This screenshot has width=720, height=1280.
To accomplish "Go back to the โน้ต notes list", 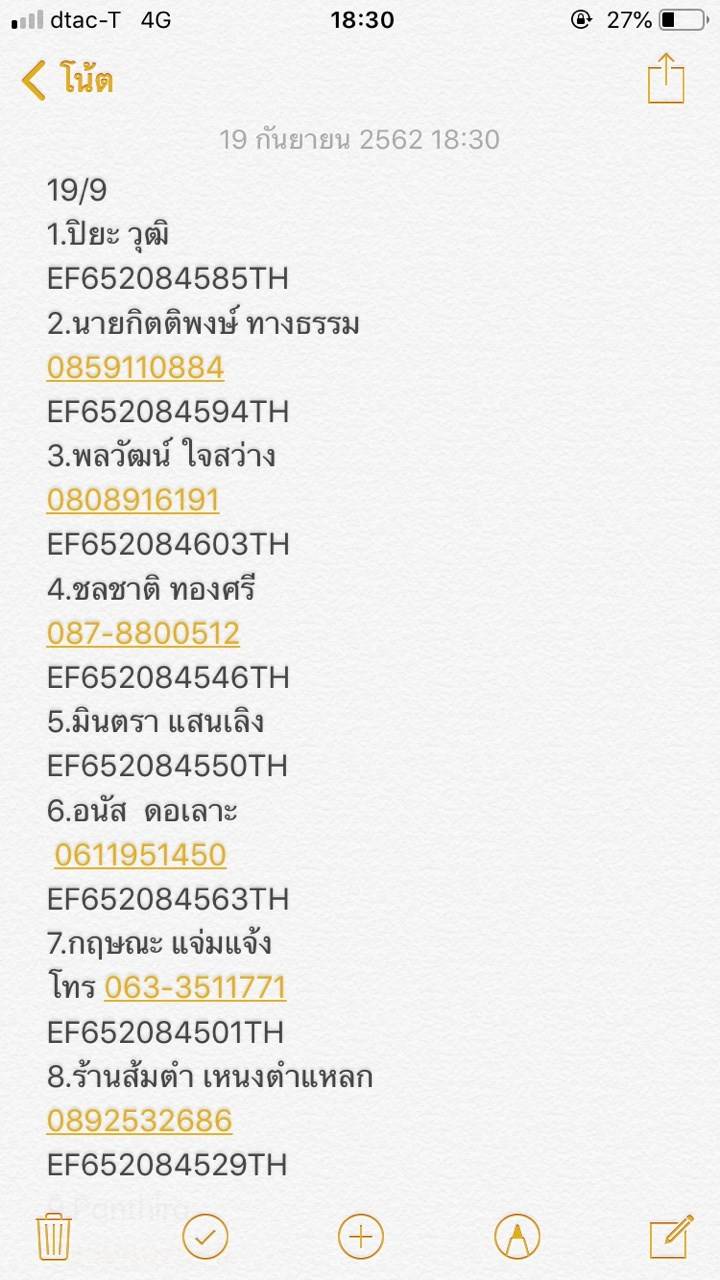I will coord(68,79).
